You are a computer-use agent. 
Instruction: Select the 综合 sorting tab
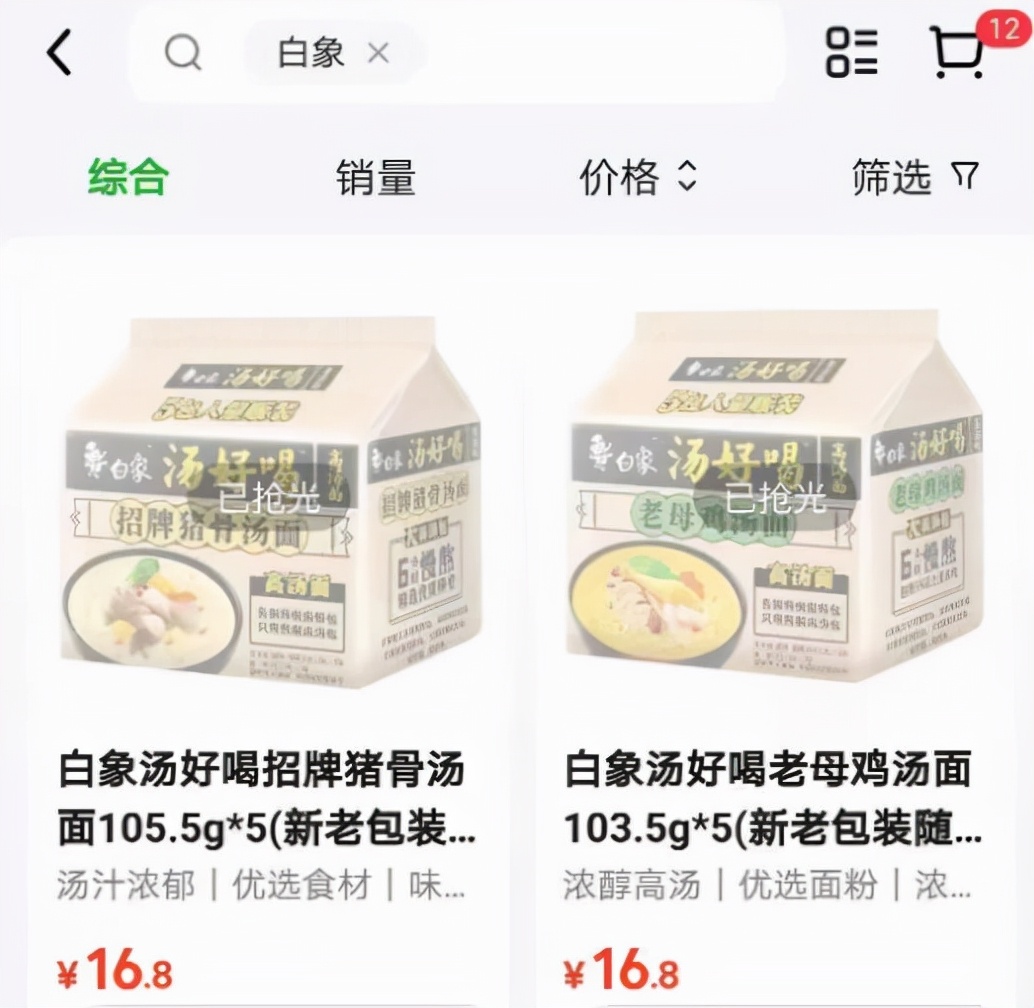click(x=128, y=178)
